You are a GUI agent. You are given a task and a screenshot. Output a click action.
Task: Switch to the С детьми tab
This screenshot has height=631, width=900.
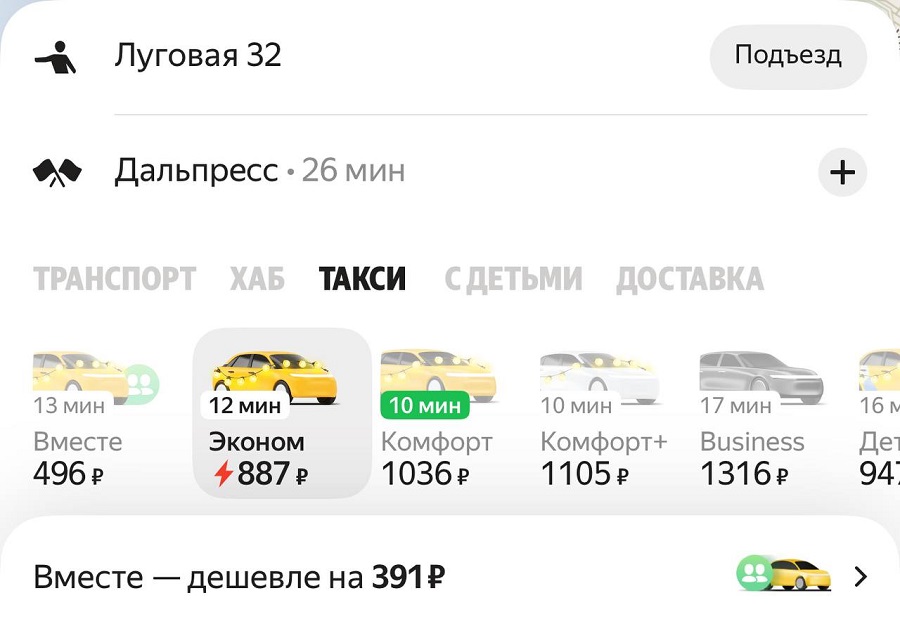[513, 279]
